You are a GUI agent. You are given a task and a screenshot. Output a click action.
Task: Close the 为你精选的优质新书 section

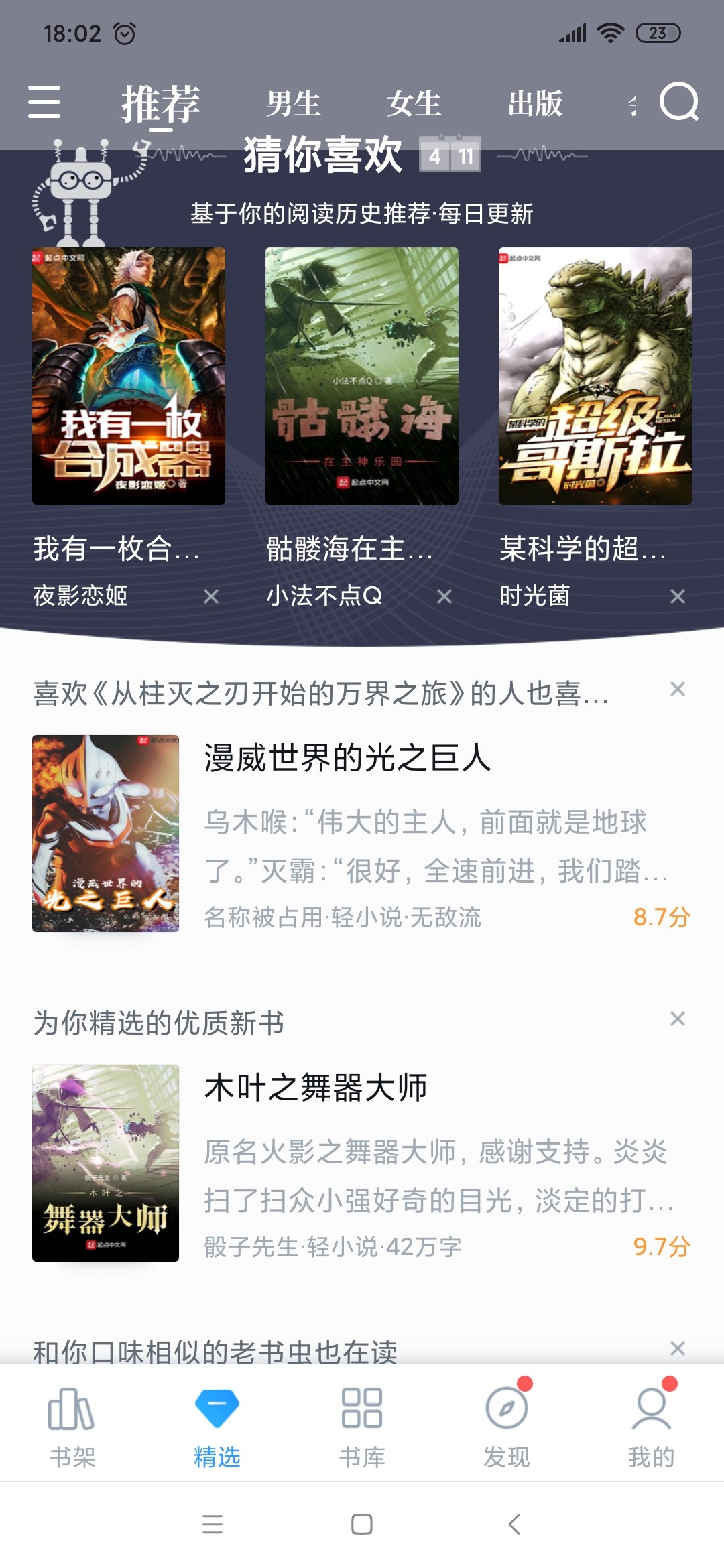(678, 1019)
